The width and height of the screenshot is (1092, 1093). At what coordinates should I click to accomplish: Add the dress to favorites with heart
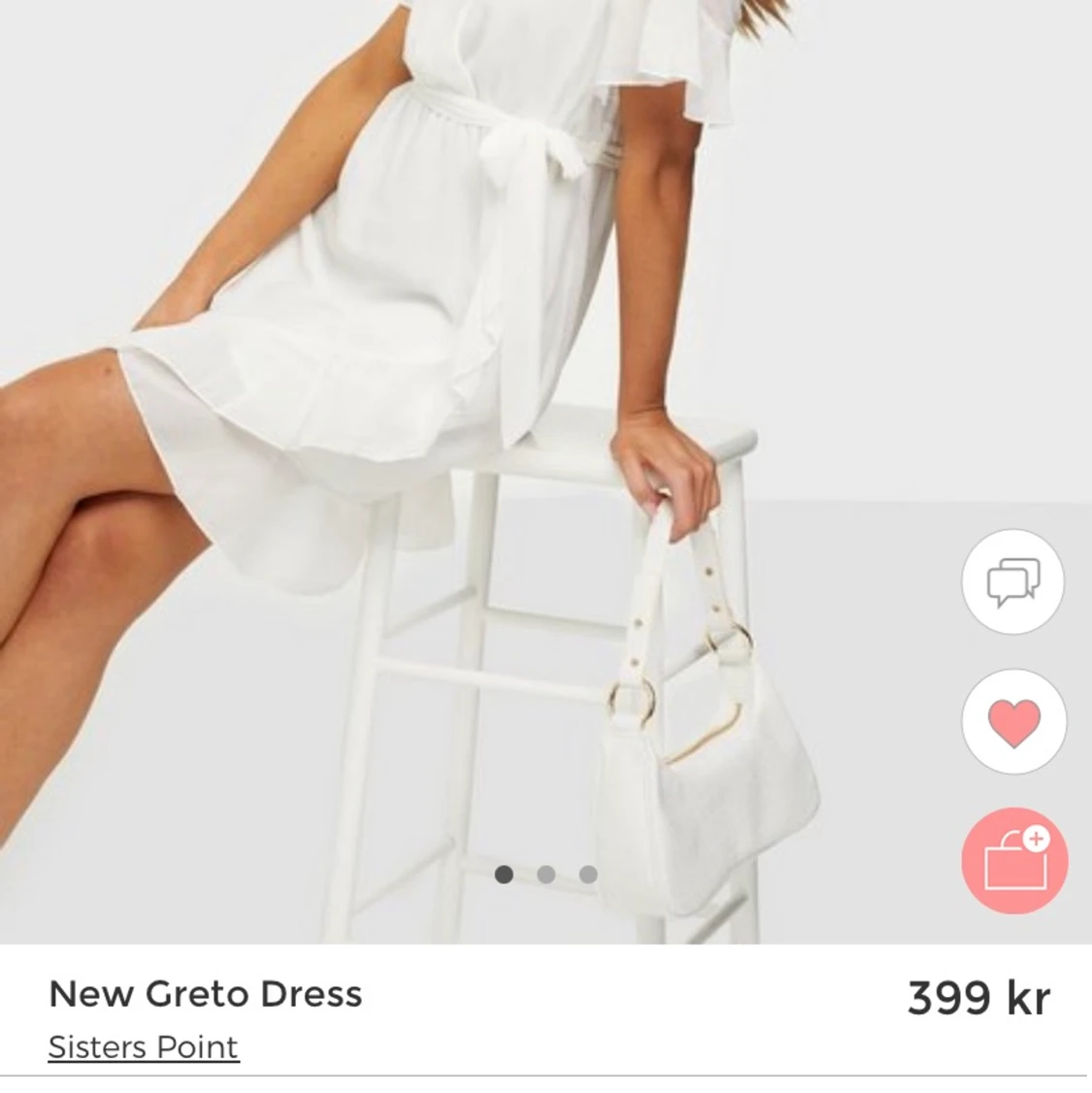(1013, 722)
